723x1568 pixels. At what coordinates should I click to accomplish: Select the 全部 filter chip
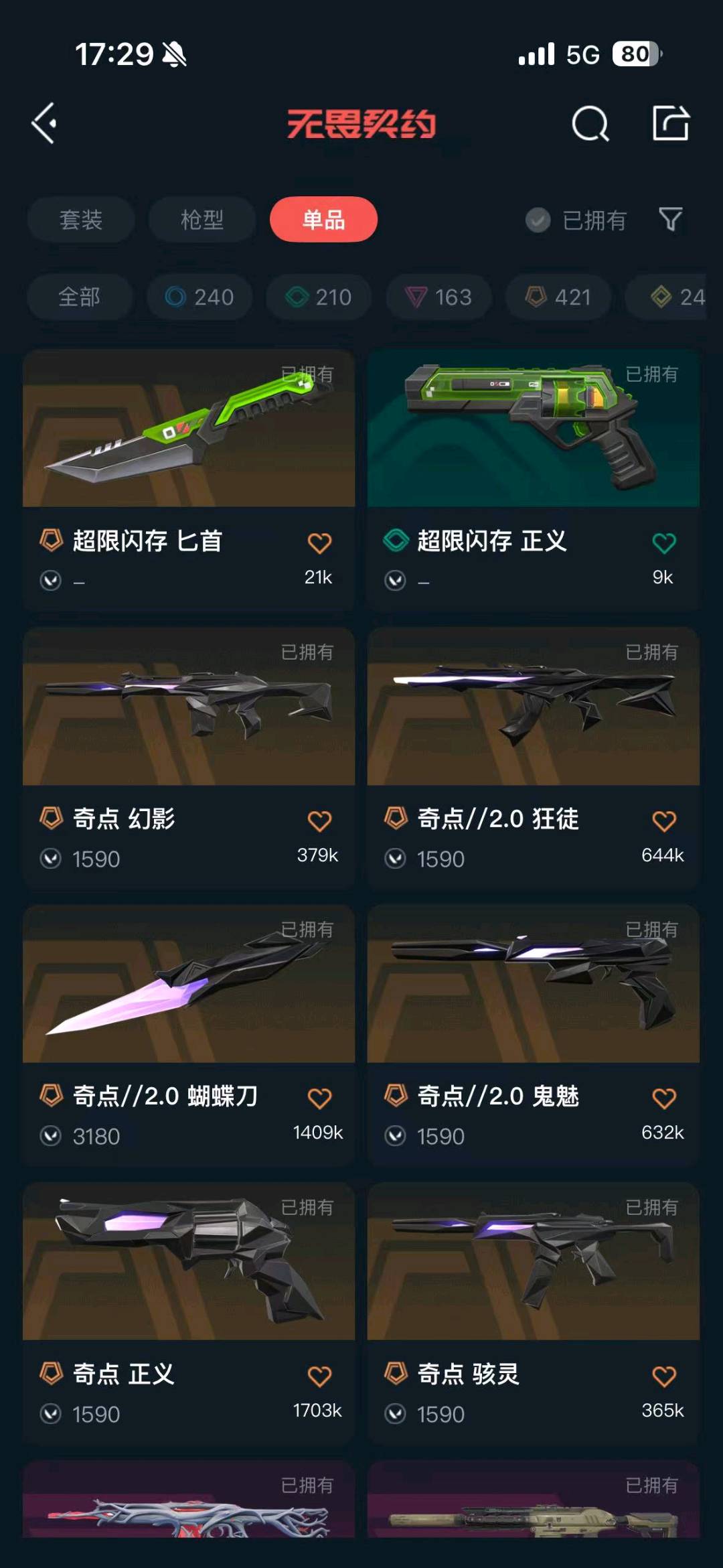[79, 297]
